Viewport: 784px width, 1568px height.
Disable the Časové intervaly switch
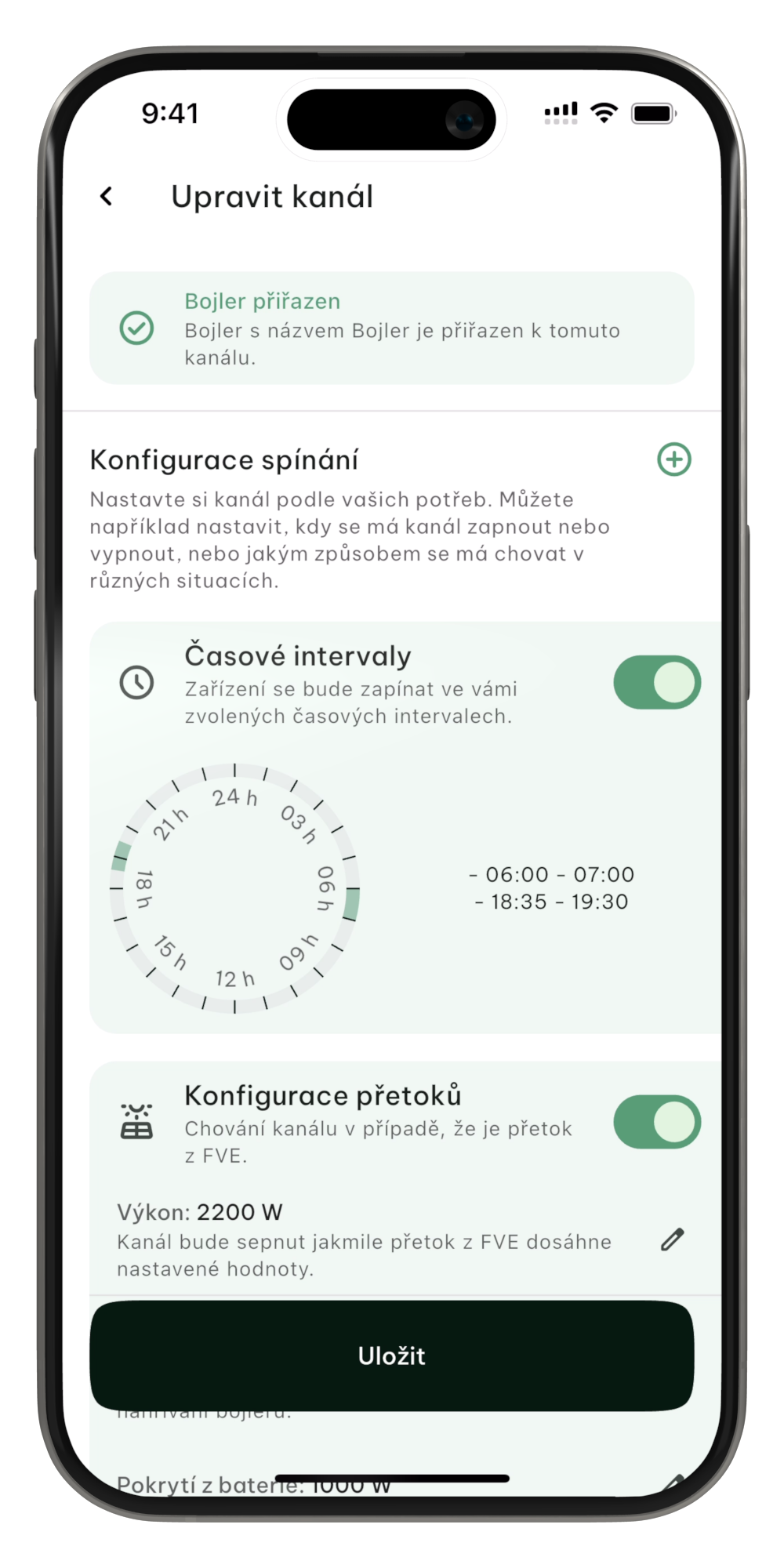pyautogui.click(x=656, y=682)
